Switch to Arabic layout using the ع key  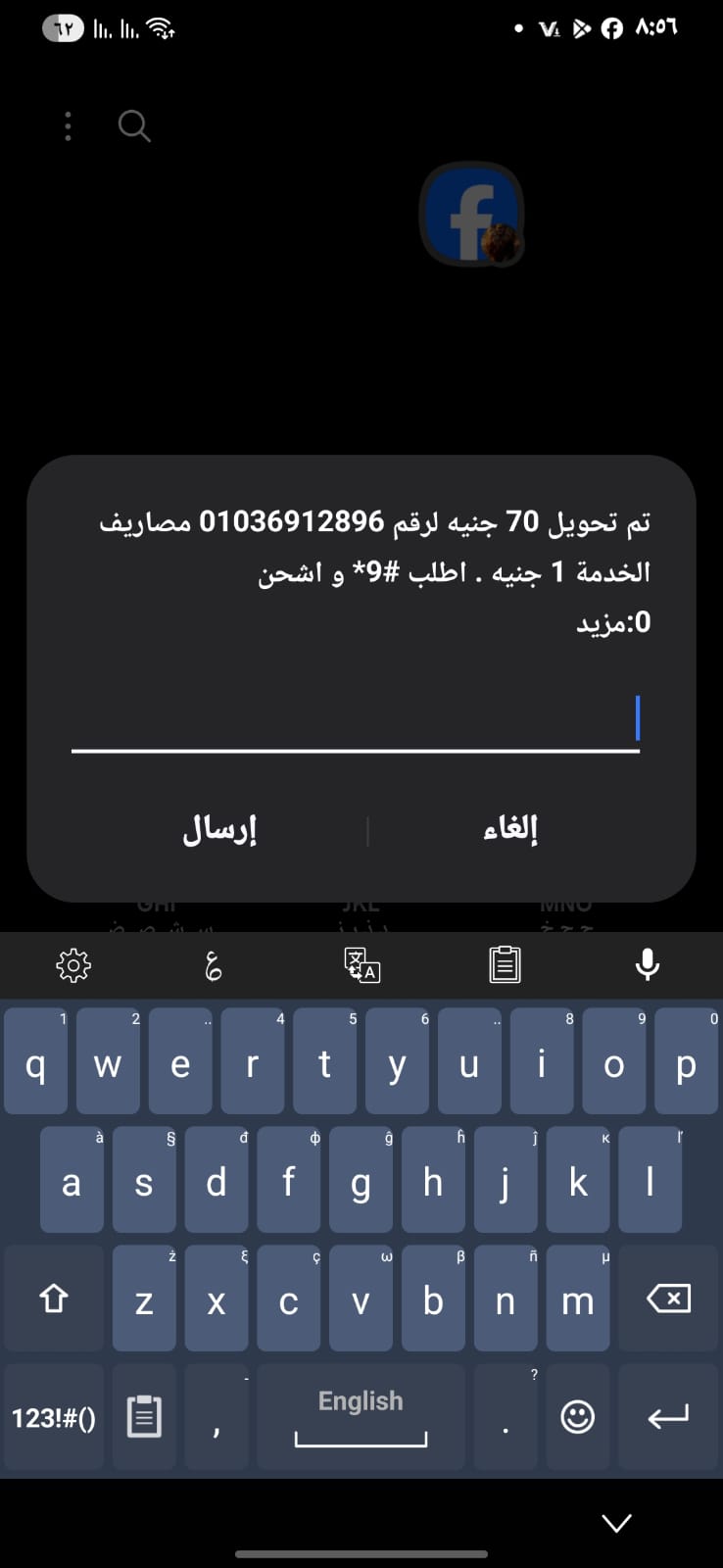pos(213,964)
